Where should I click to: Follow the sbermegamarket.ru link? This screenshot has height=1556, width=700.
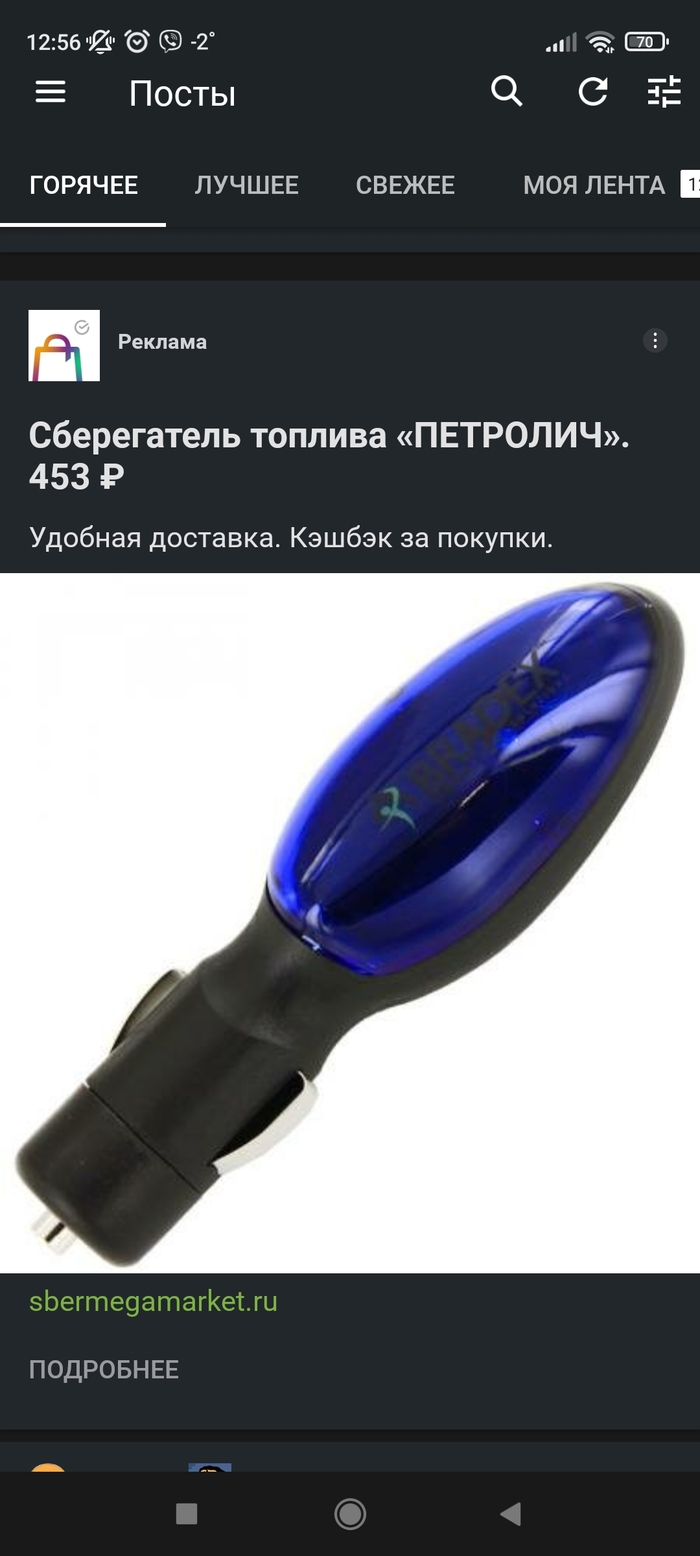[153, 1302]
